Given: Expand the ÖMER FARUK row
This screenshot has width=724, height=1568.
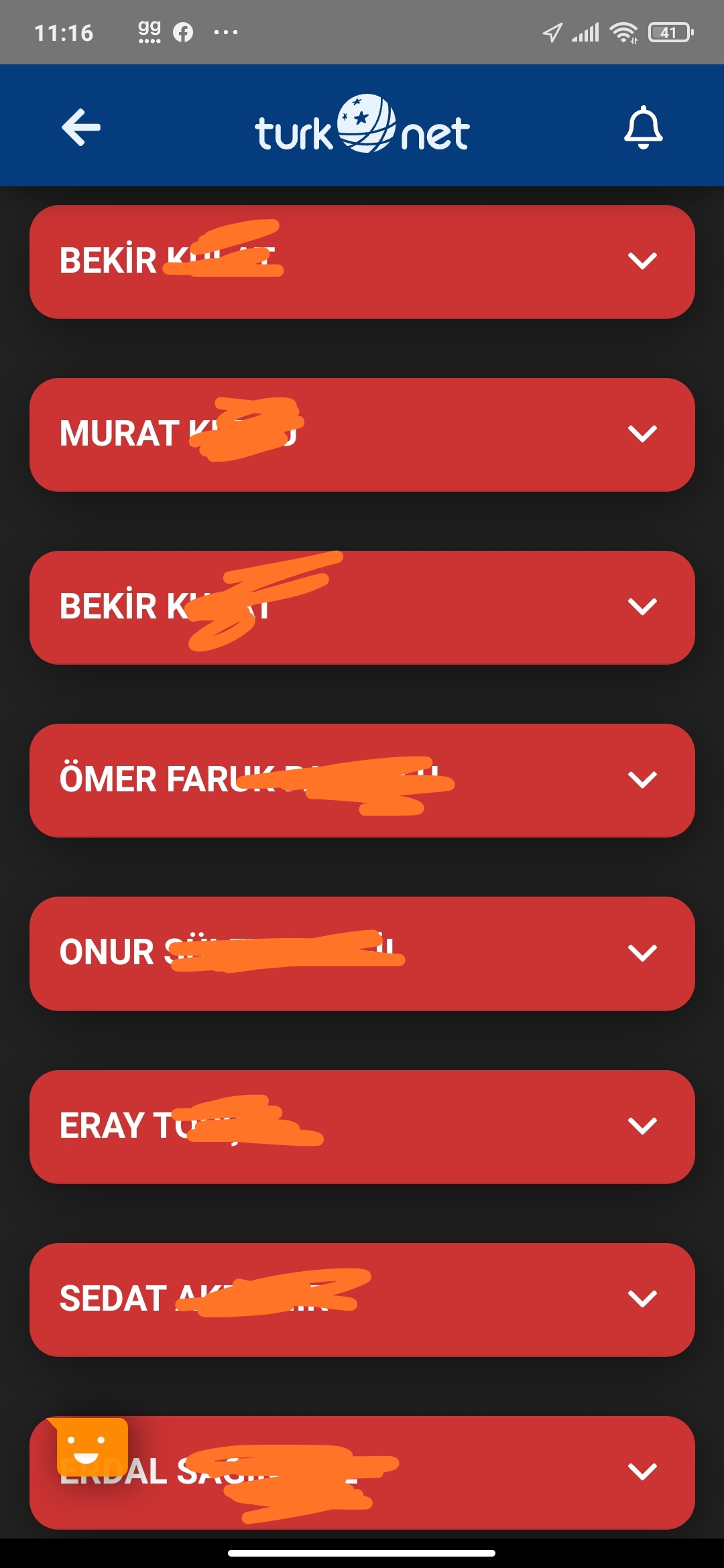Looking at the screenshot, I should (362, 780).
